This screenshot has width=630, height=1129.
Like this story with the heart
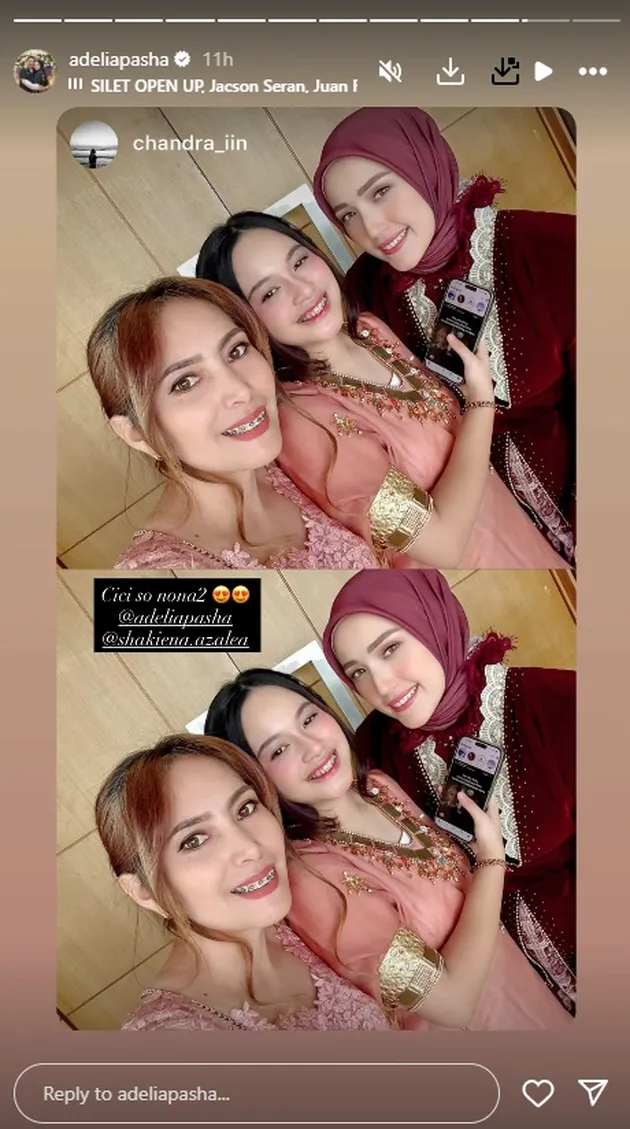(538, 1093)
